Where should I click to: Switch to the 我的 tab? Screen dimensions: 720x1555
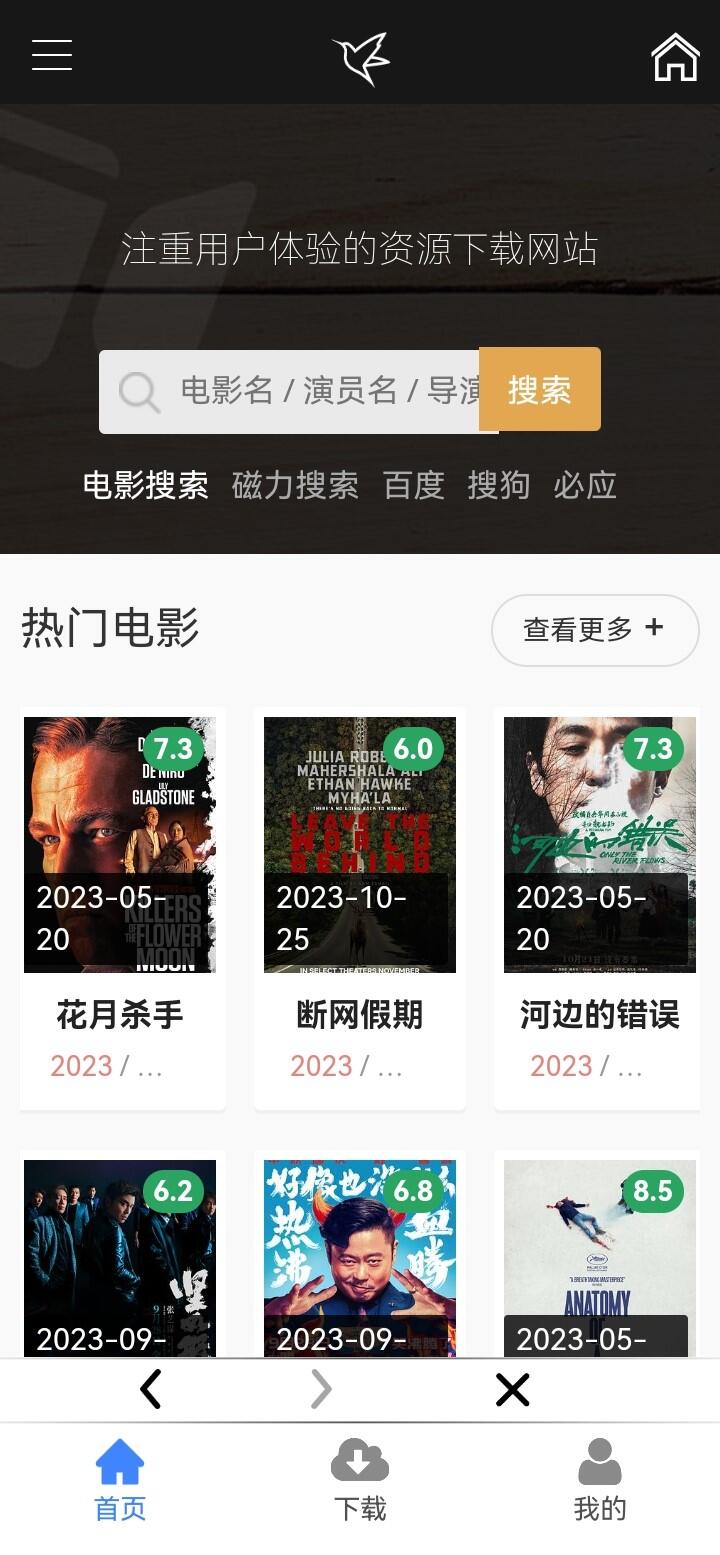(600, 1480)
